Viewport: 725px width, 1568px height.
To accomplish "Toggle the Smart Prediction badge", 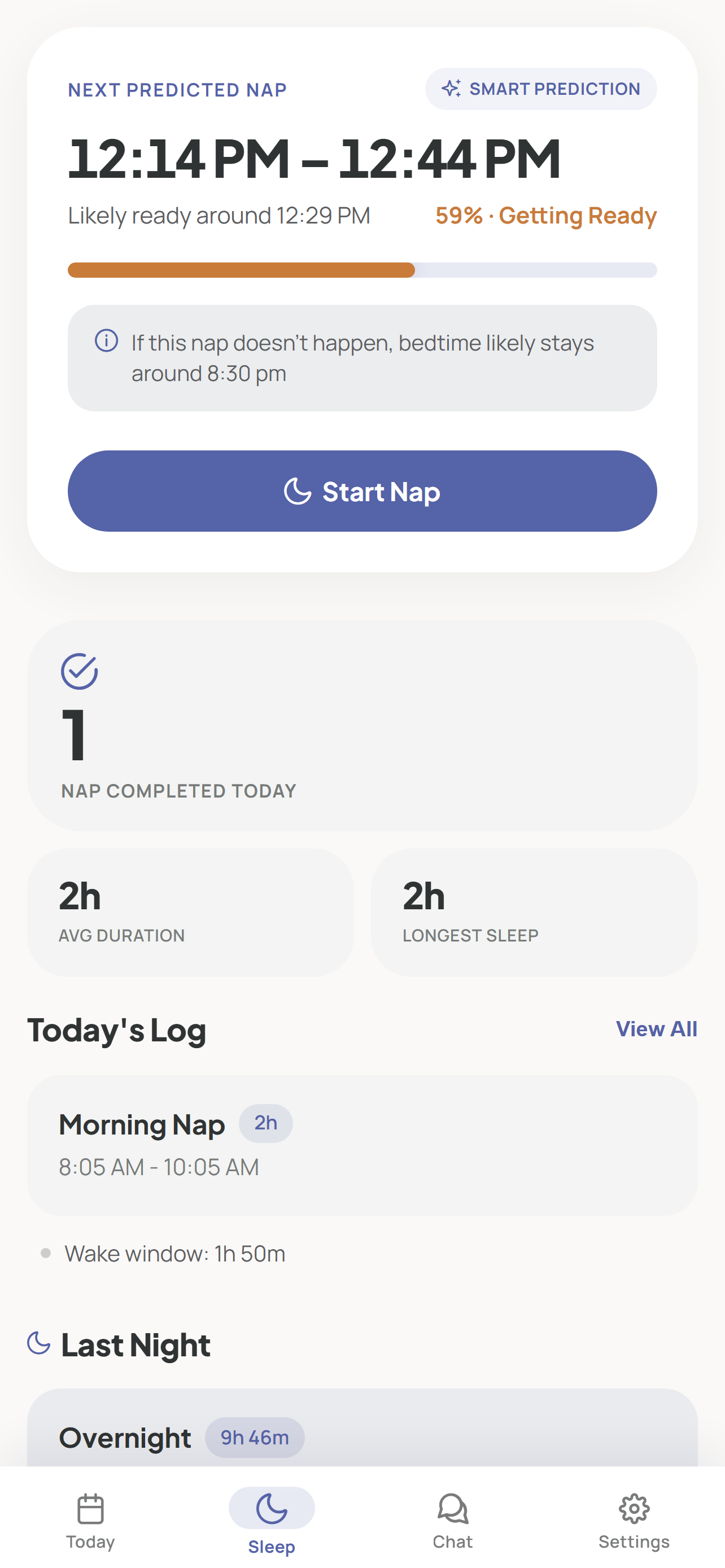I will point(540,88).
